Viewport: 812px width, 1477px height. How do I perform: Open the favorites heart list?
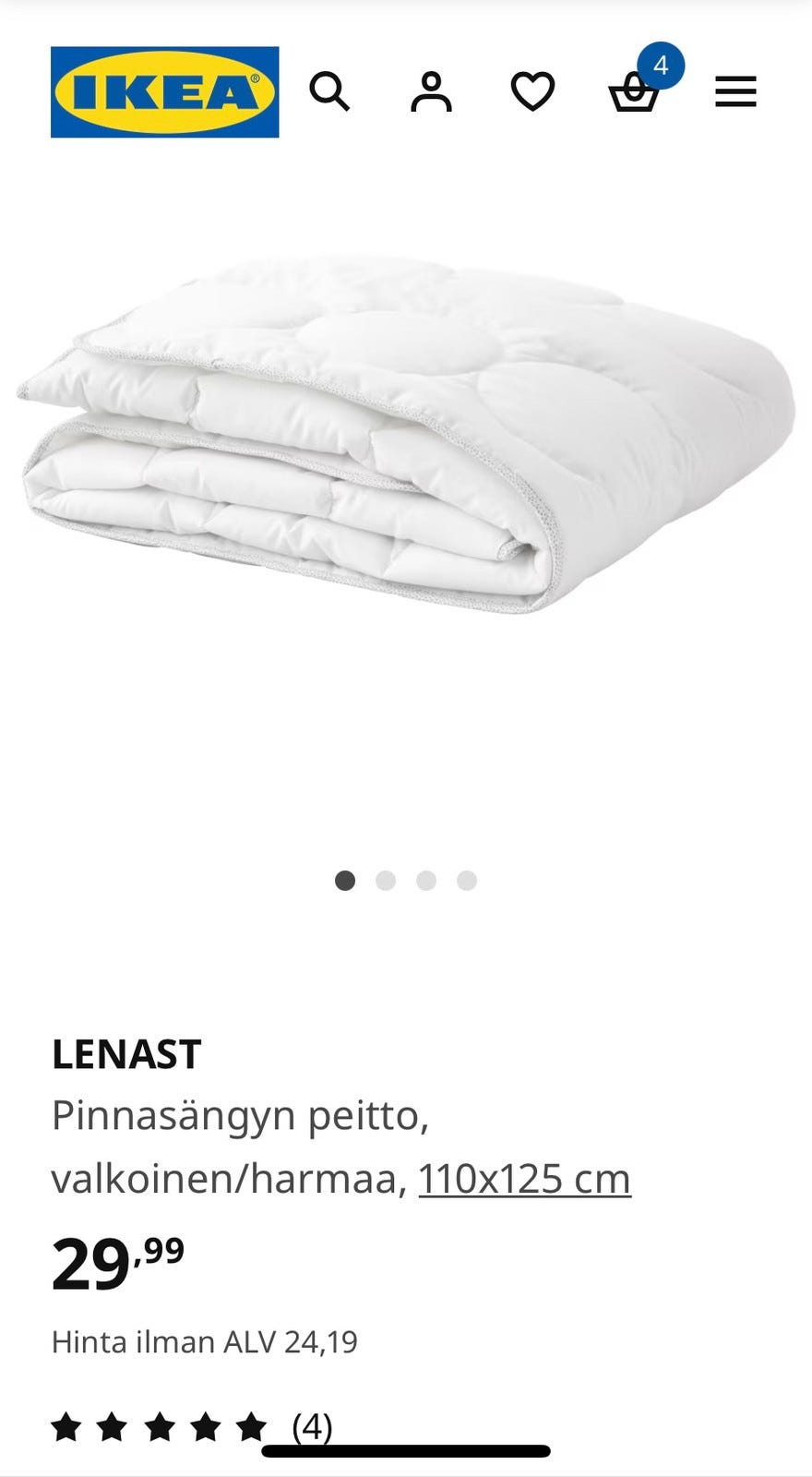(x=532, y=92)
